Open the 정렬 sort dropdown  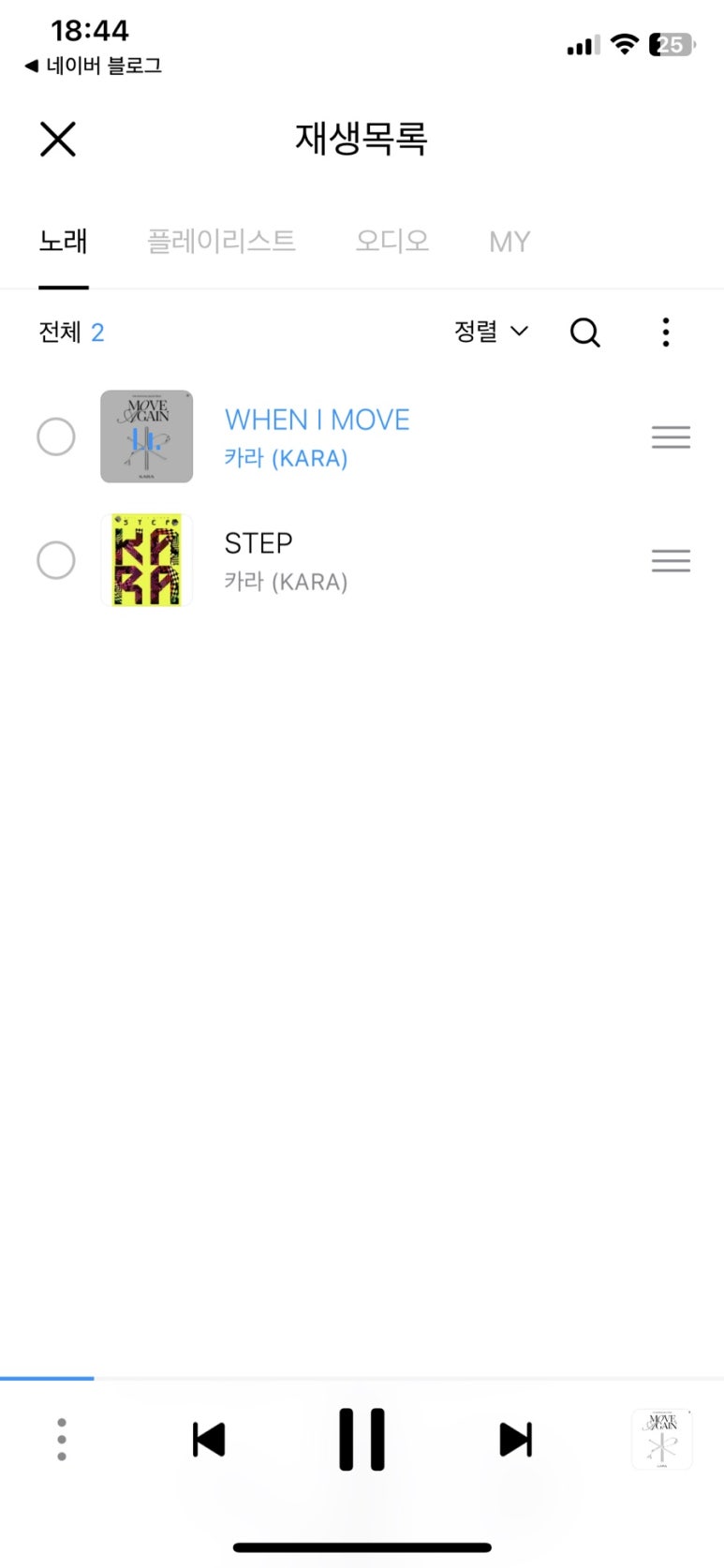click(x=491, y=332)
